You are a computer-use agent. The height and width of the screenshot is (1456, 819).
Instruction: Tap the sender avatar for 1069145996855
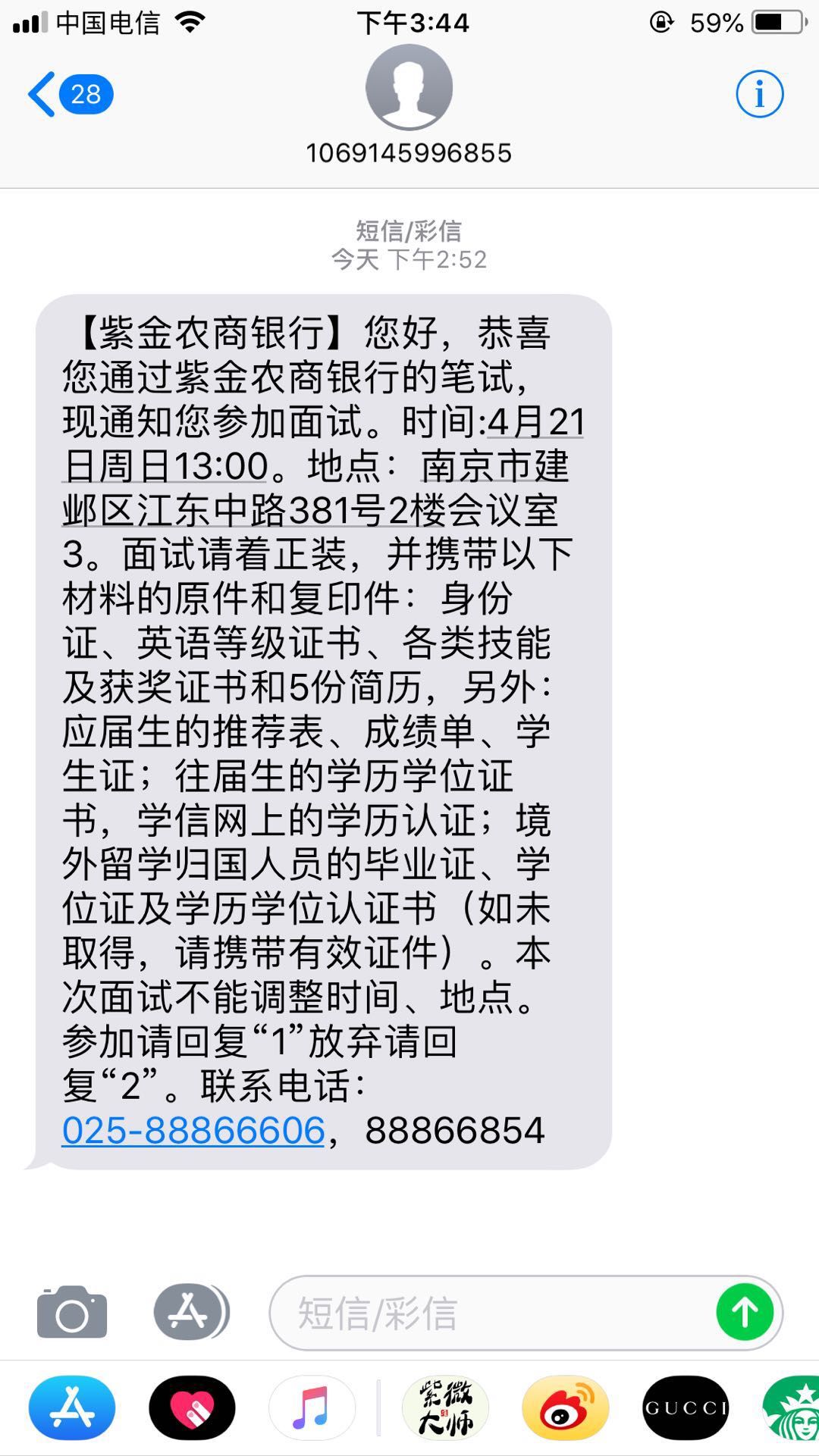point(409,88)
